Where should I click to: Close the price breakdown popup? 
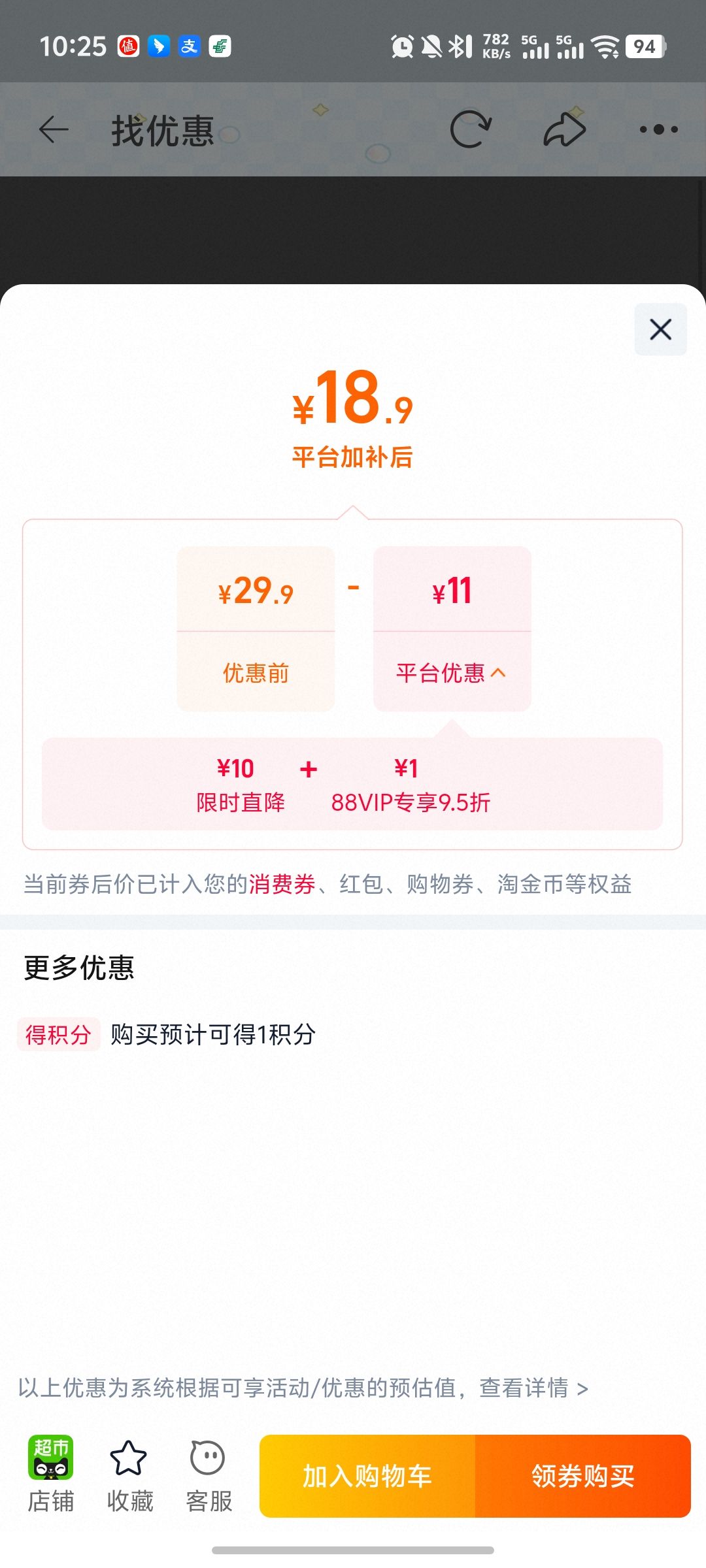coord(661,329)
